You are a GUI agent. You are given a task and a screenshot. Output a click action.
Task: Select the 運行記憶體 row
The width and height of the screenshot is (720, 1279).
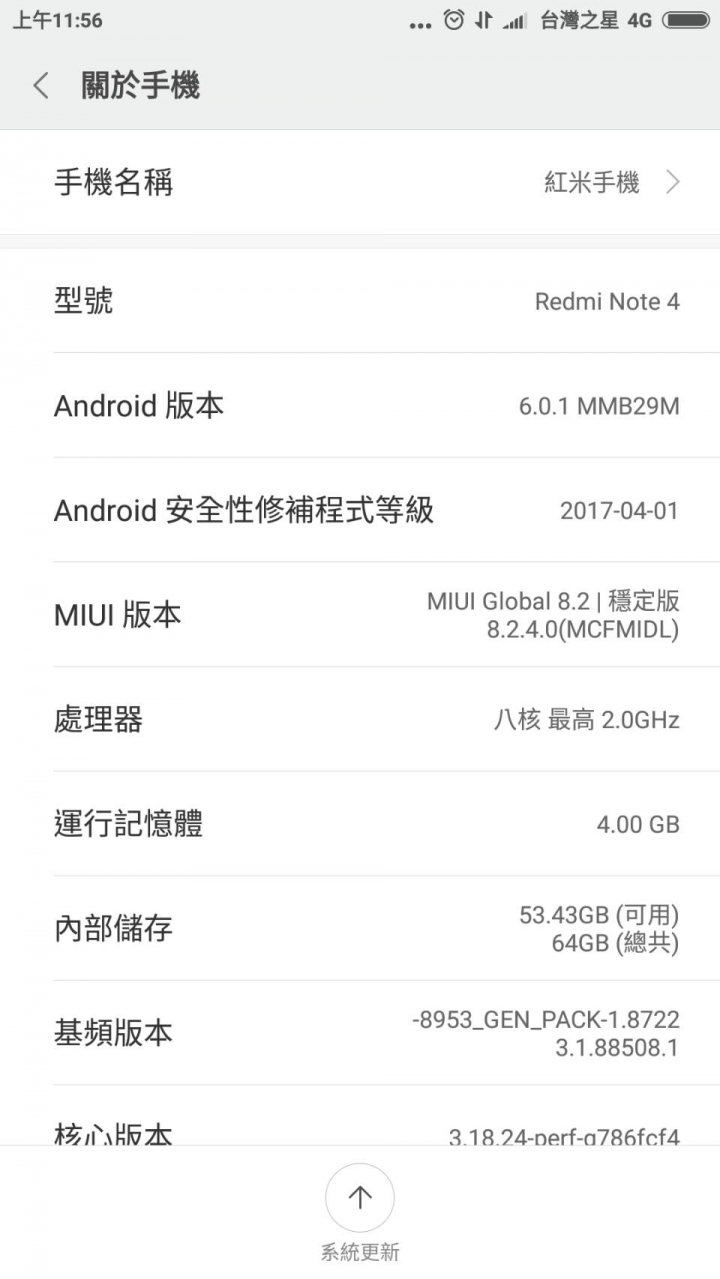tap(360, 824)
